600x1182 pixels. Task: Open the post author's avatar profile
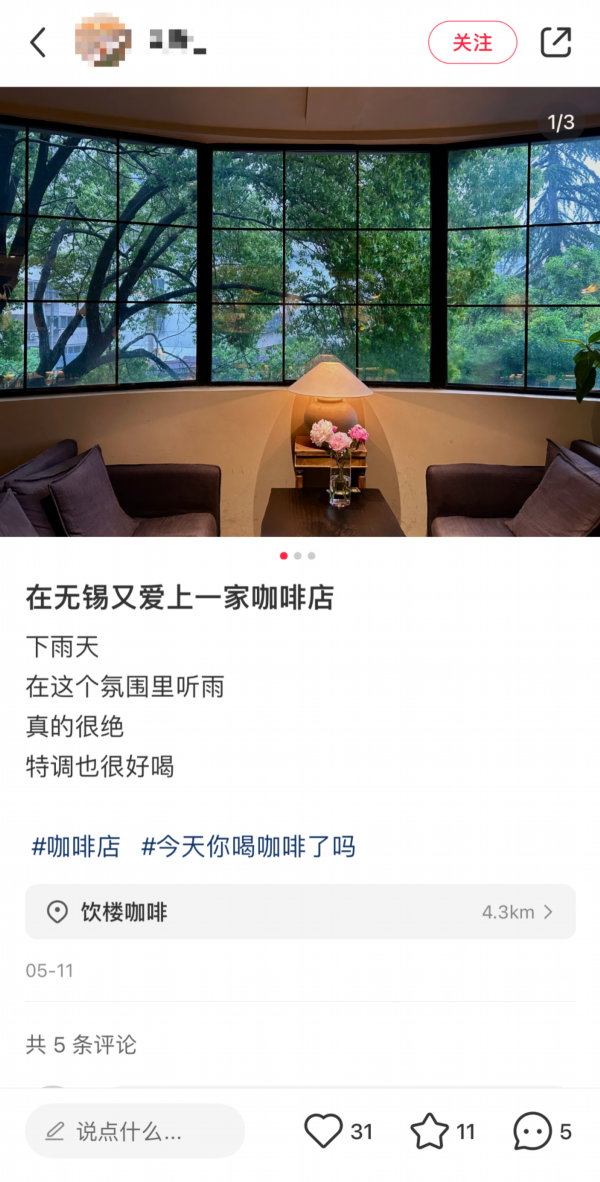pos(103,42)
